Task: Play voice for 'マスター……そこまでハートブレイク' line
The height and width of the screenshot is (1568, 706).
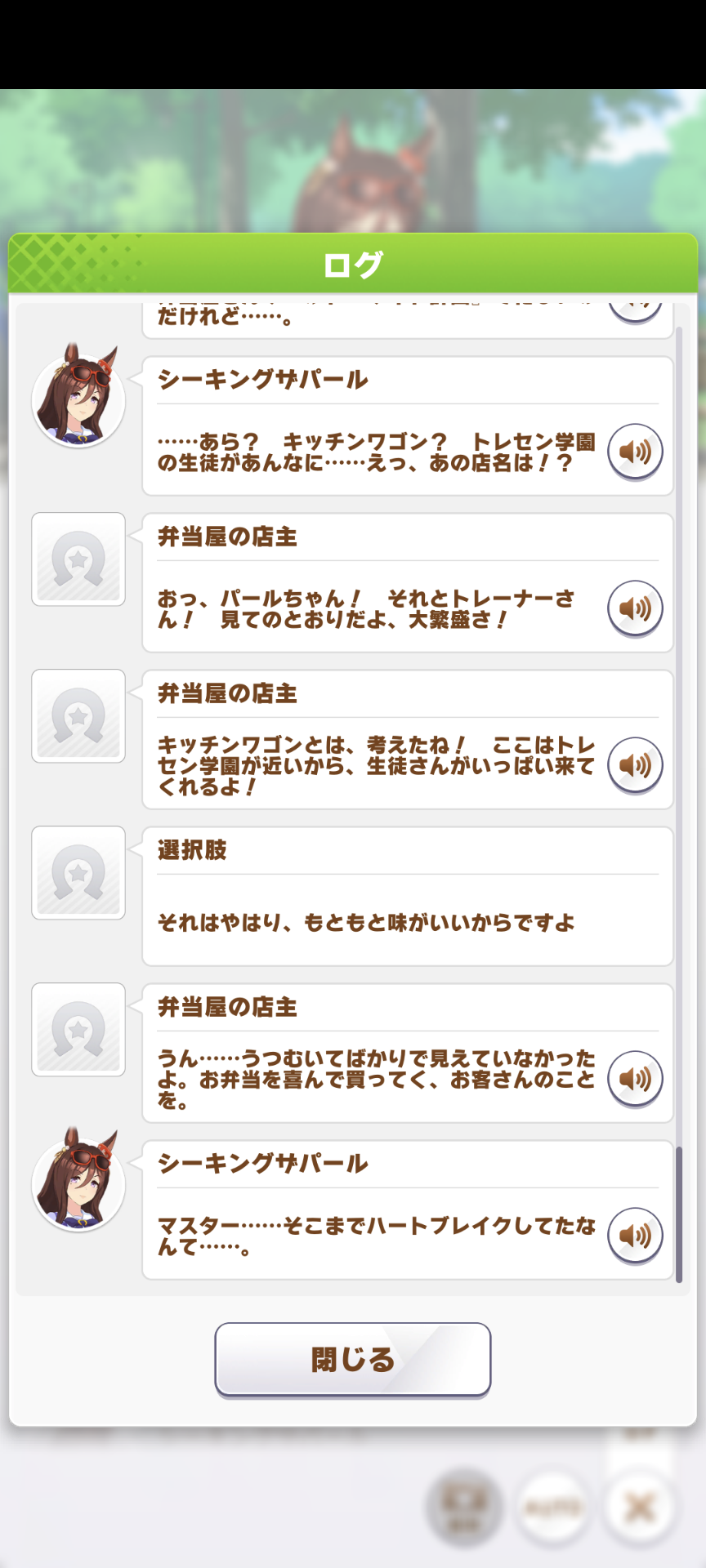Action: click(x=635, y=1236)
